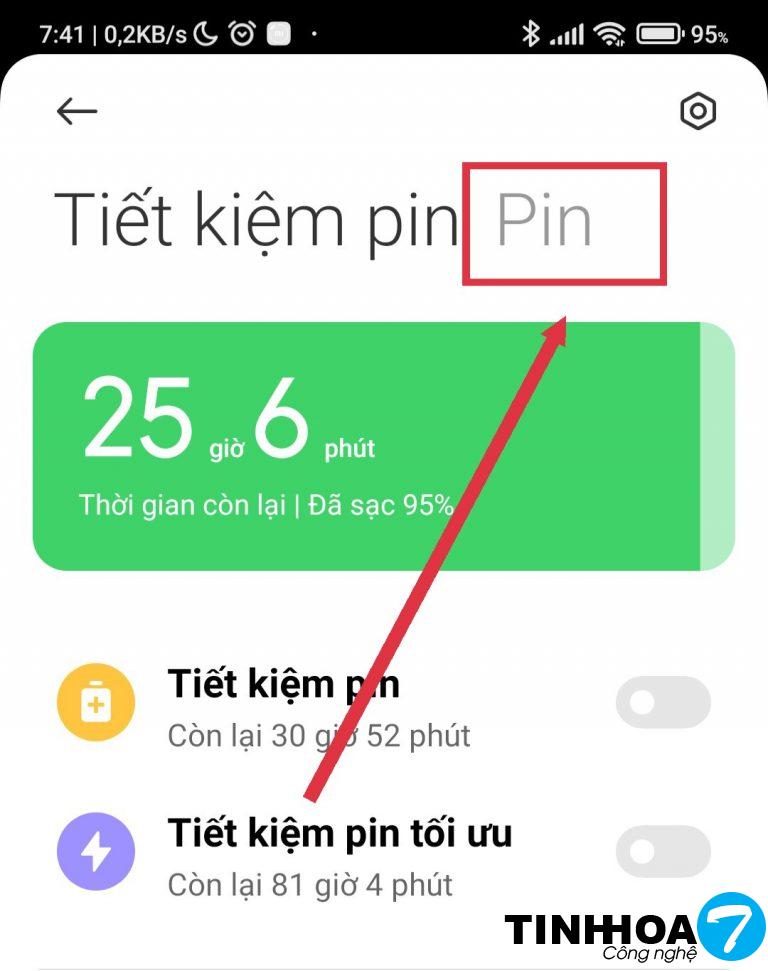The height and width of the screenshot is (971, 768).
Task: Open battery settings hexagon icon
Action: click(698, 111)
